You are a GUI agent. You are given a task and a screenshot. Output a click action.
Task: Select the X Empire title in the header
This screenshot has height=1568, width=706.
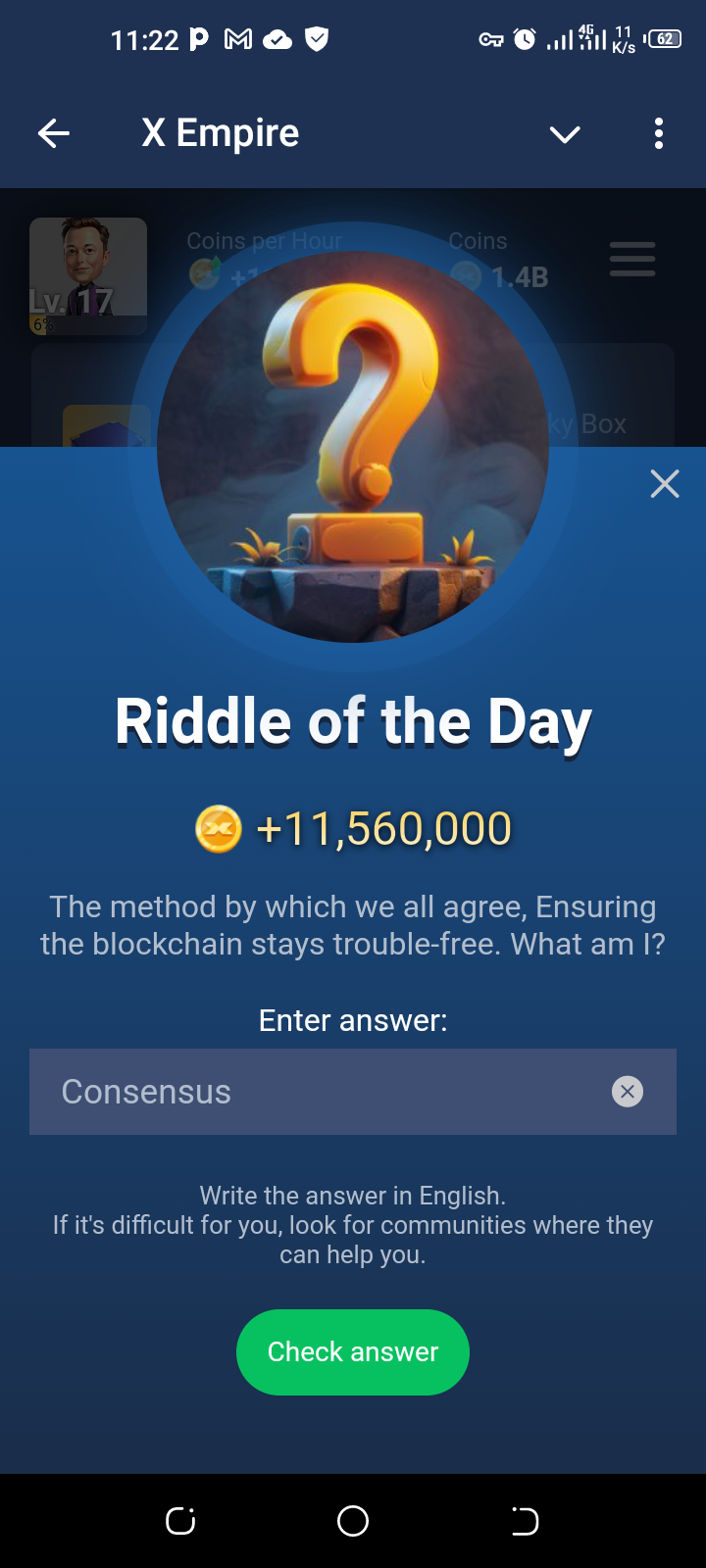pyautogui.click(x=220, y=132)
